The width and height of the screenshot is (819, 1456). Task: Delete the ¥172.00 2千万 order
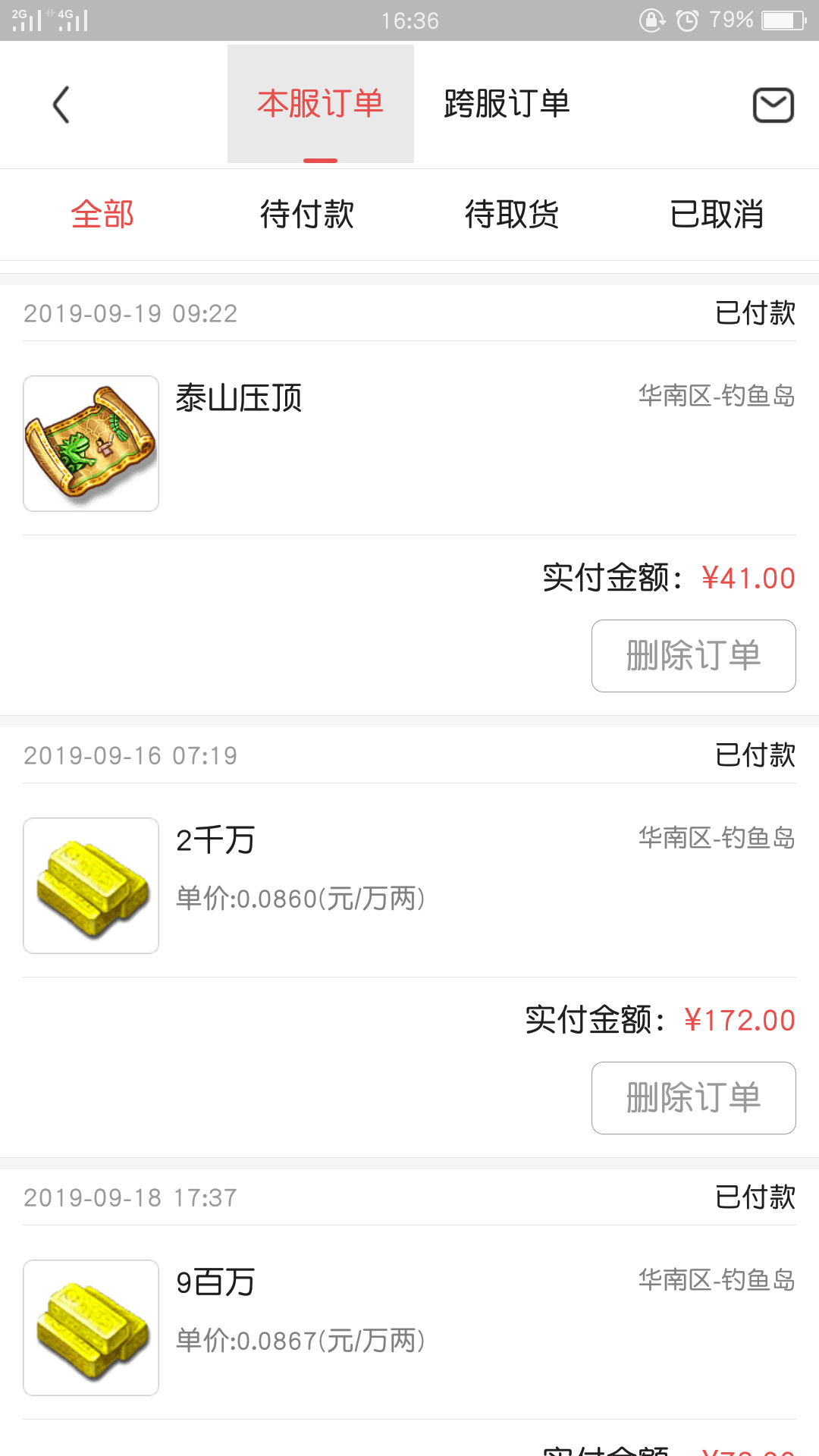point(694,1098)
